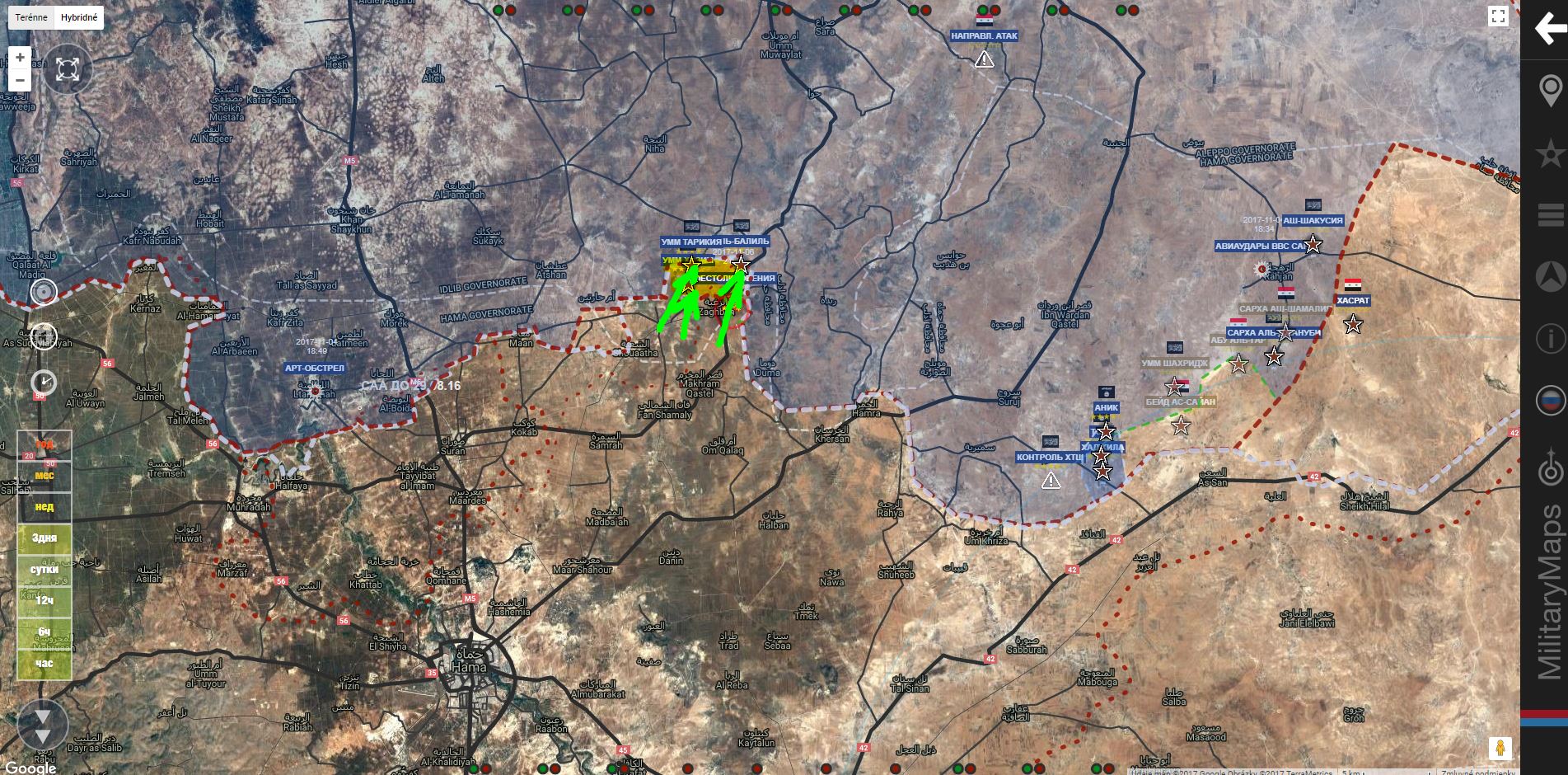Choose the 12ч time range
Screen dimensions: 1568x775
coord(44,601)
